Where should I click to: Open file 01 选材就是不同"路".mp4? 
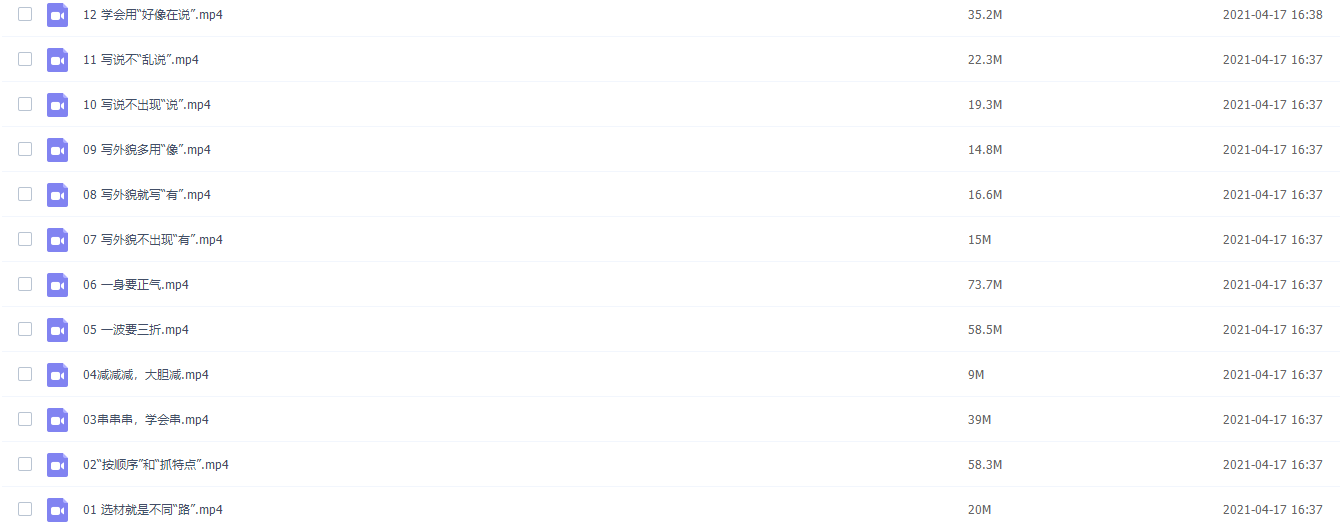pyautogui.click(x=152, y=510)
